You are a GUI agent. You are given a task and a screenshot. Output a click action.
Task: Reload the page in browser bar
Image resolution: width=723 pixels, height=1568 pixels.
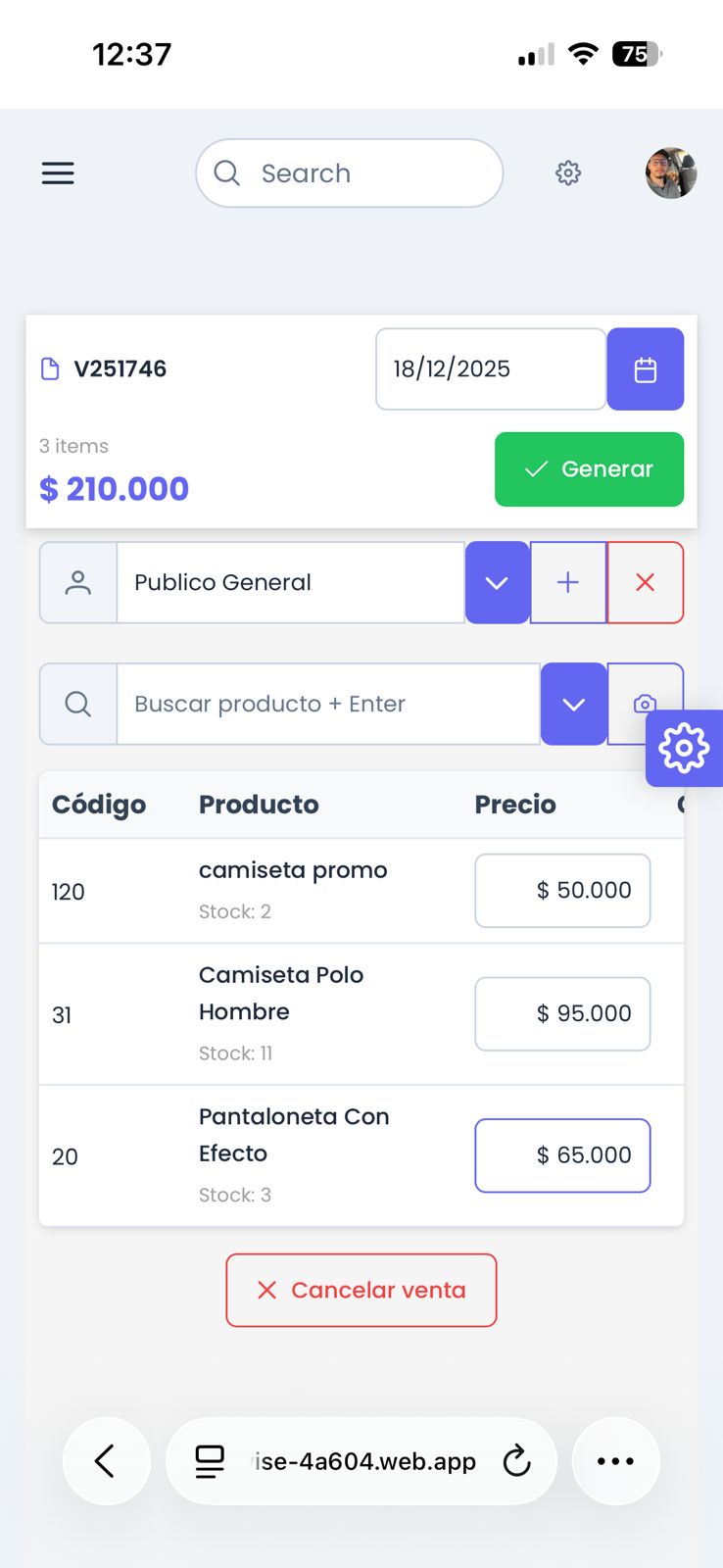(x=516, y=1461)
